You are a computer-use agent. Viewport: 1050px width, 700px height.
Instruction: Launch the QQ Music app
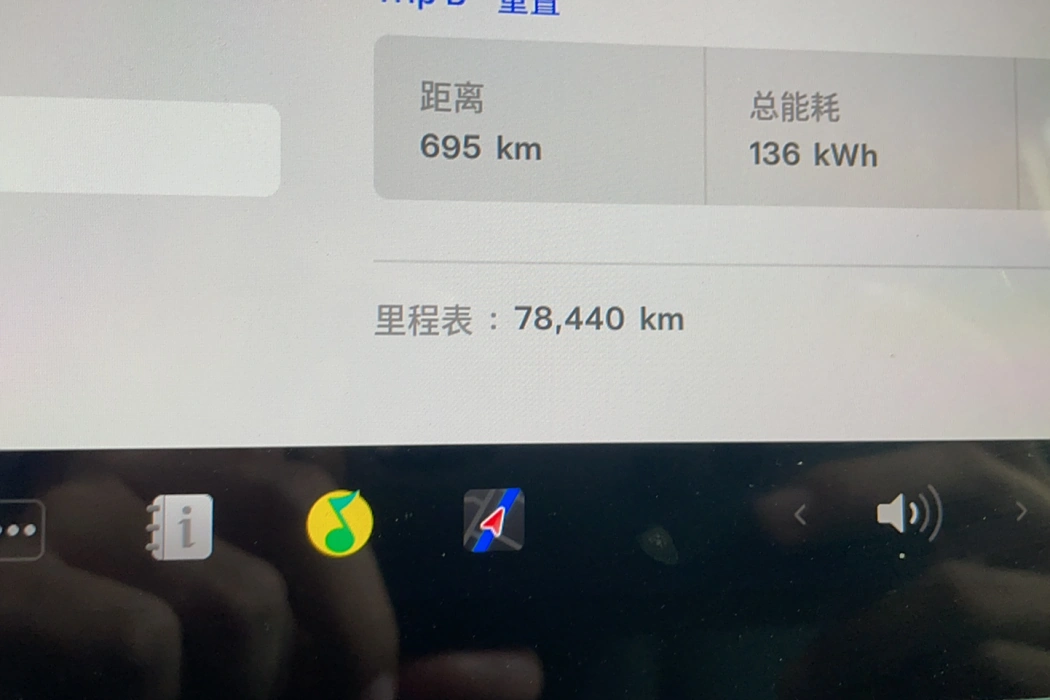[x=339, y=523]
